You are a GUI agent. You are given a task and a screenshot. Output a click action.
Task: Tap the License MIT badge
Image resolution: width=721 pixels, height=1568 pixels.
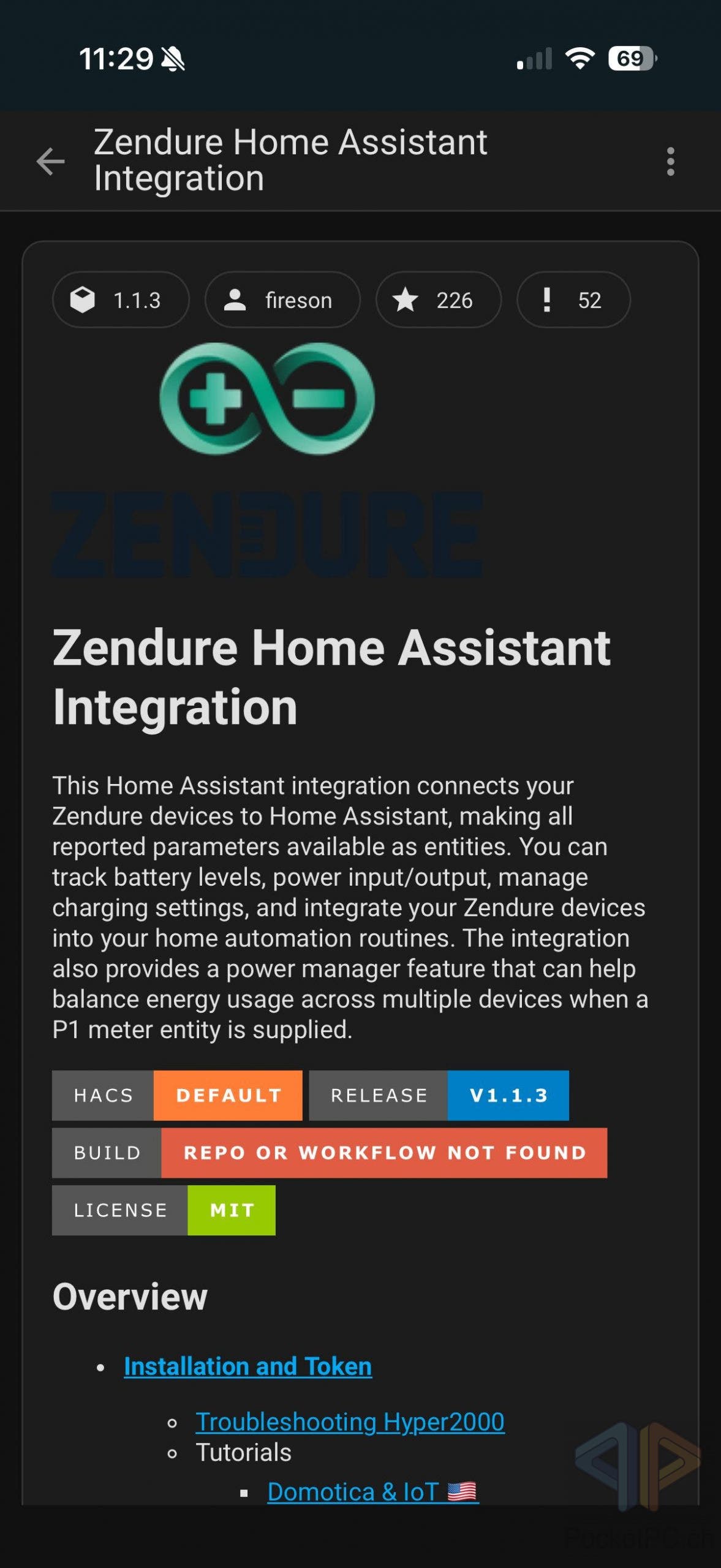click(164, 1210)
